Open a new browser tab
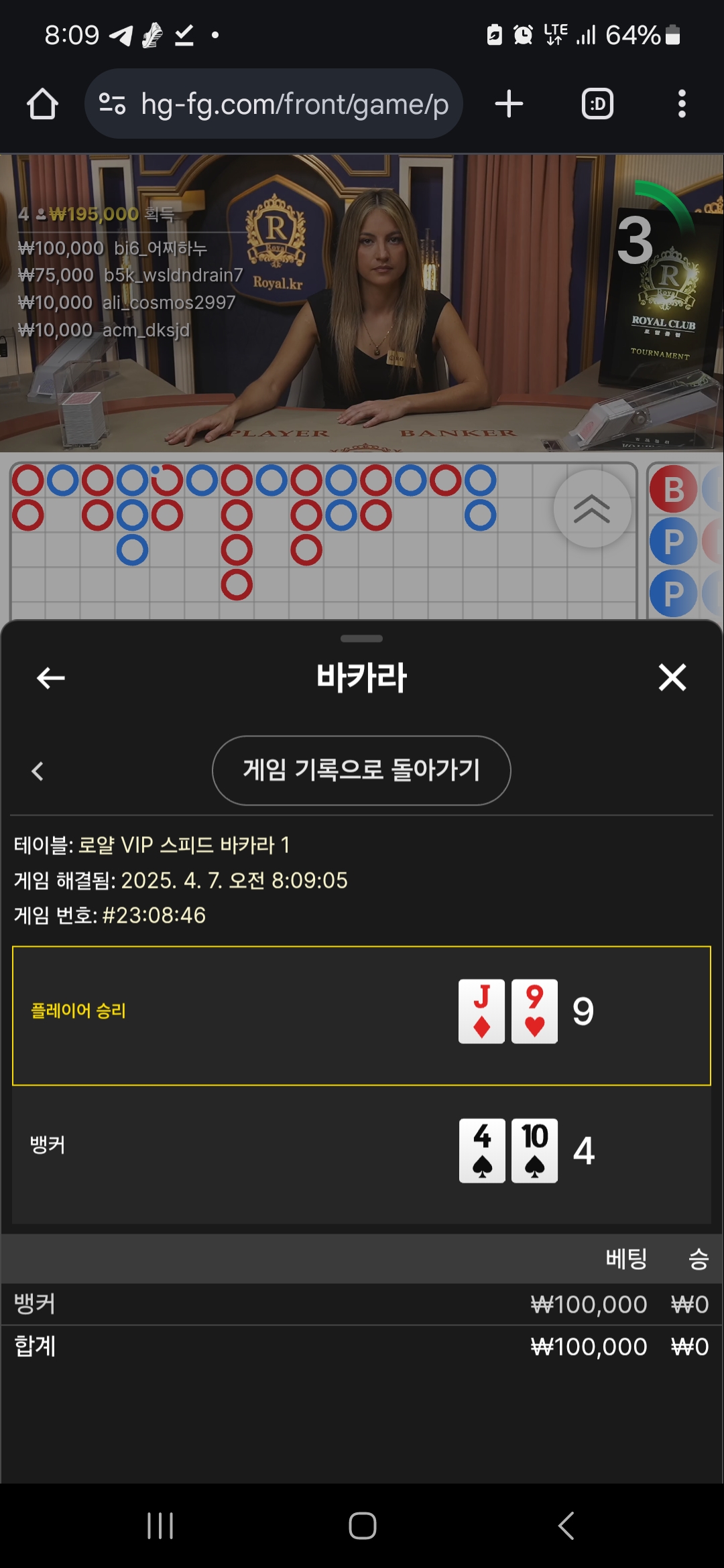Image resolution: width=724 pixels, height=1568 pixels. 509,105
